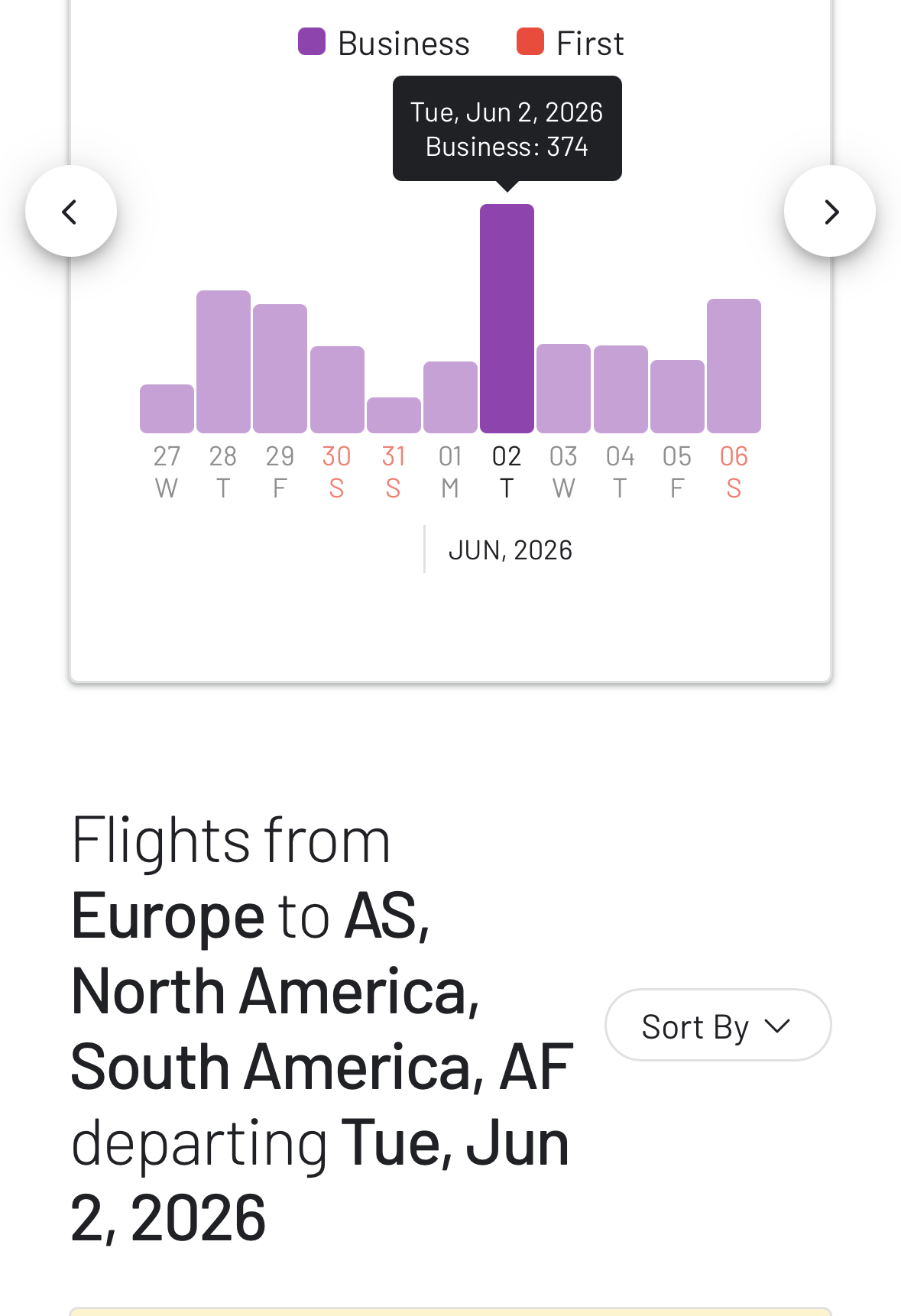Tap the highlighted Tuesday 02 bar

click(507, 318)
